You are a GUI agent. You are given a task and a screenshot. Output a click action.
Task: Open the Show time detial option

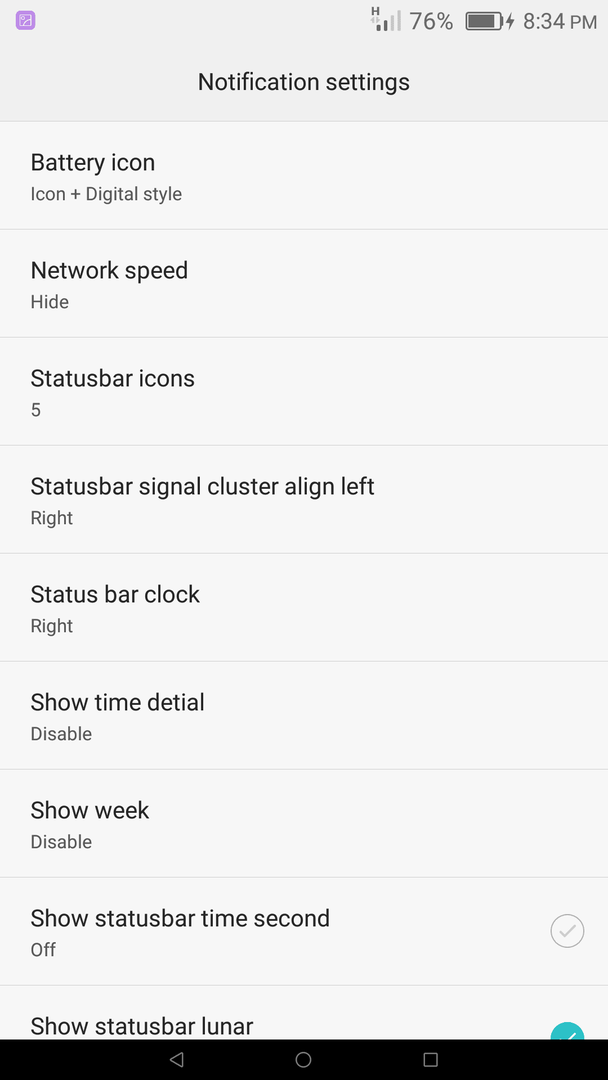point(304,716)
